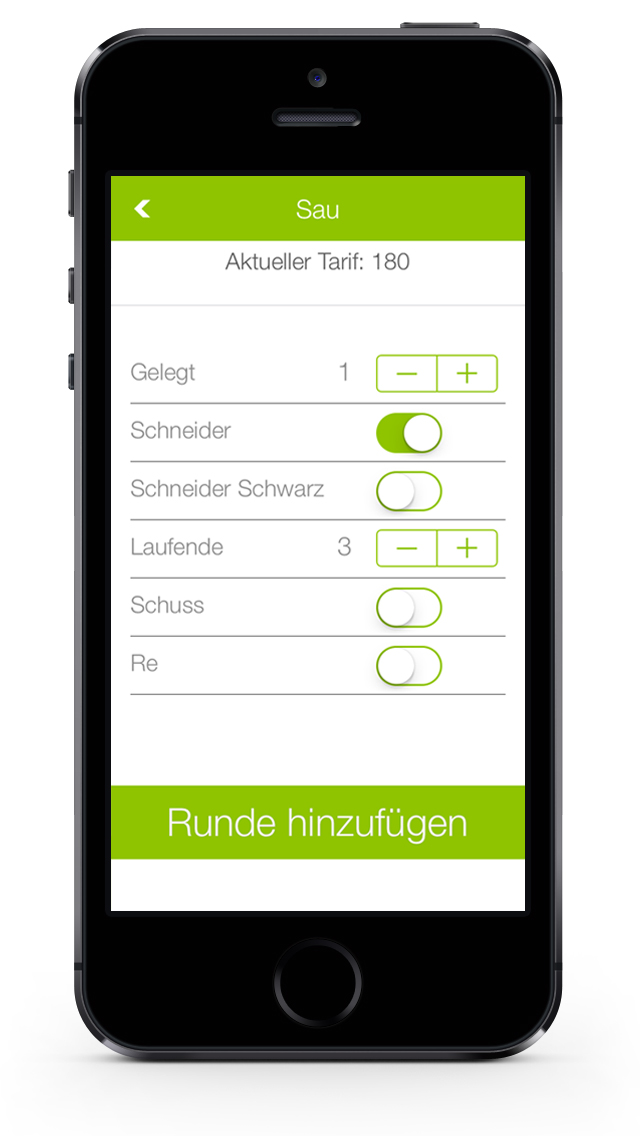
Task: Turn off the Schneider switch
Action: (x=408, y=433)
